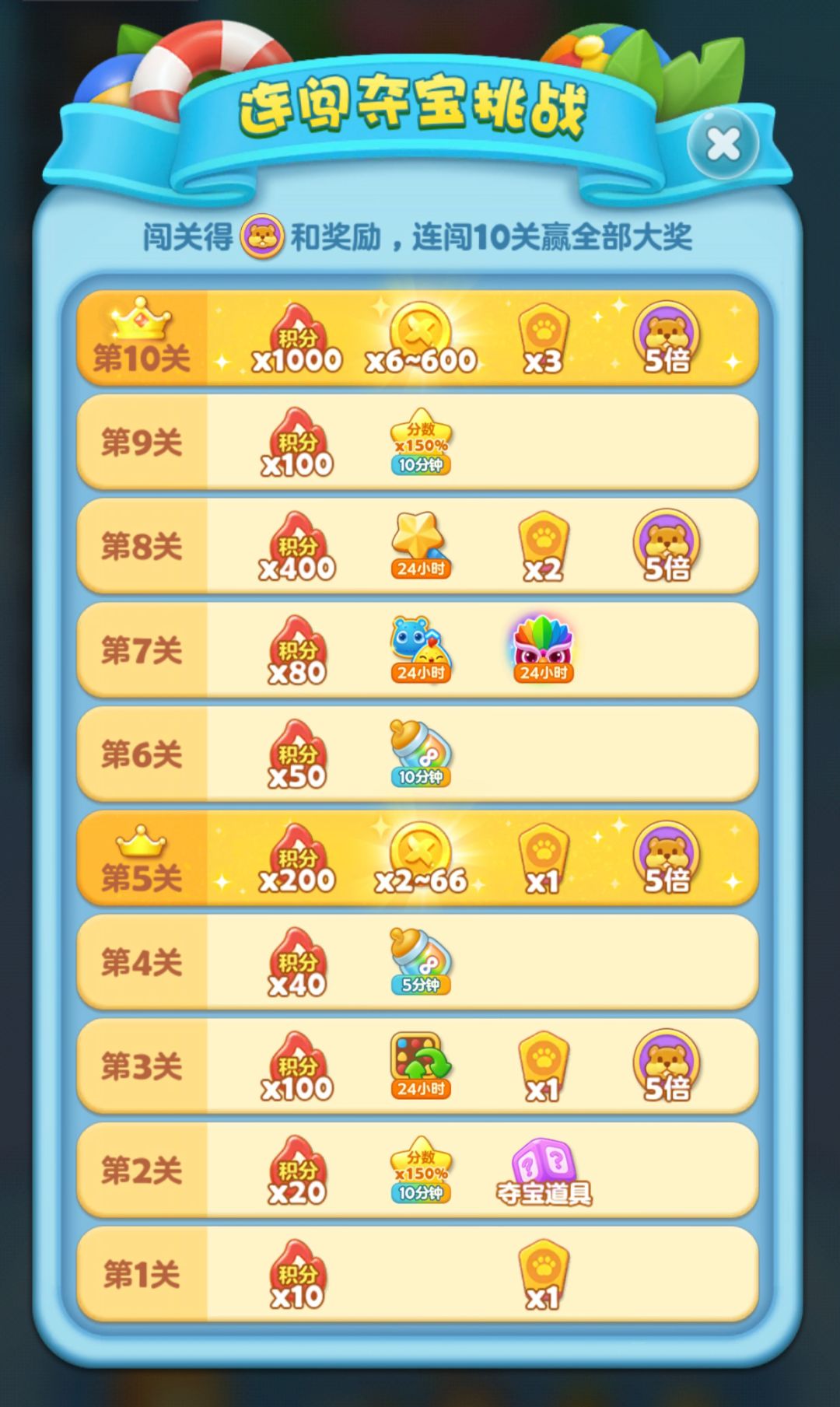840x1407 pixels.
Task: Close the 连闯夺宝挑战 reward dialog
Action: tap(723, 144)
